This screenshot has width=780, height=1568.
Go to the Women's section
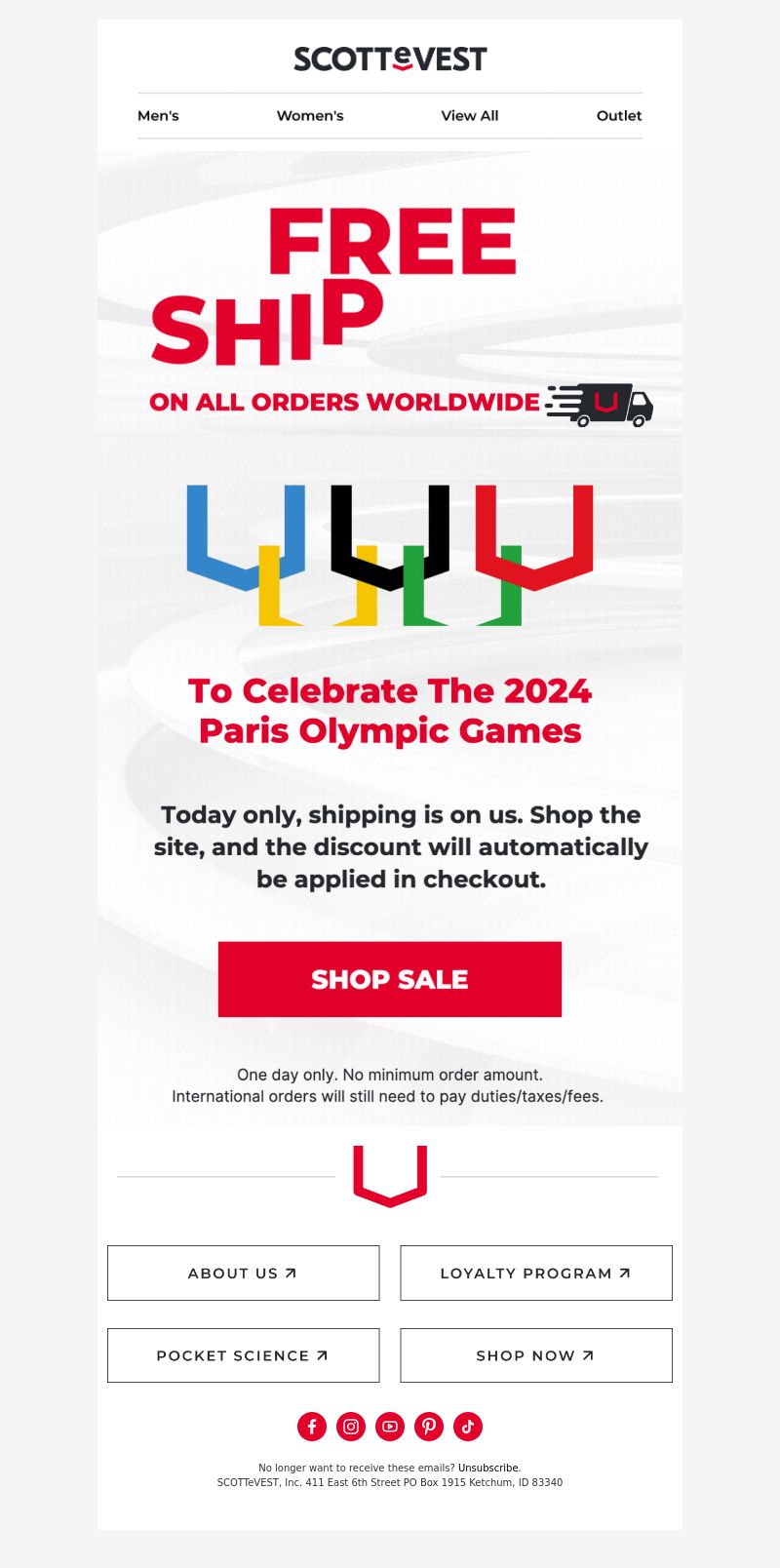[x=310, y=116]
